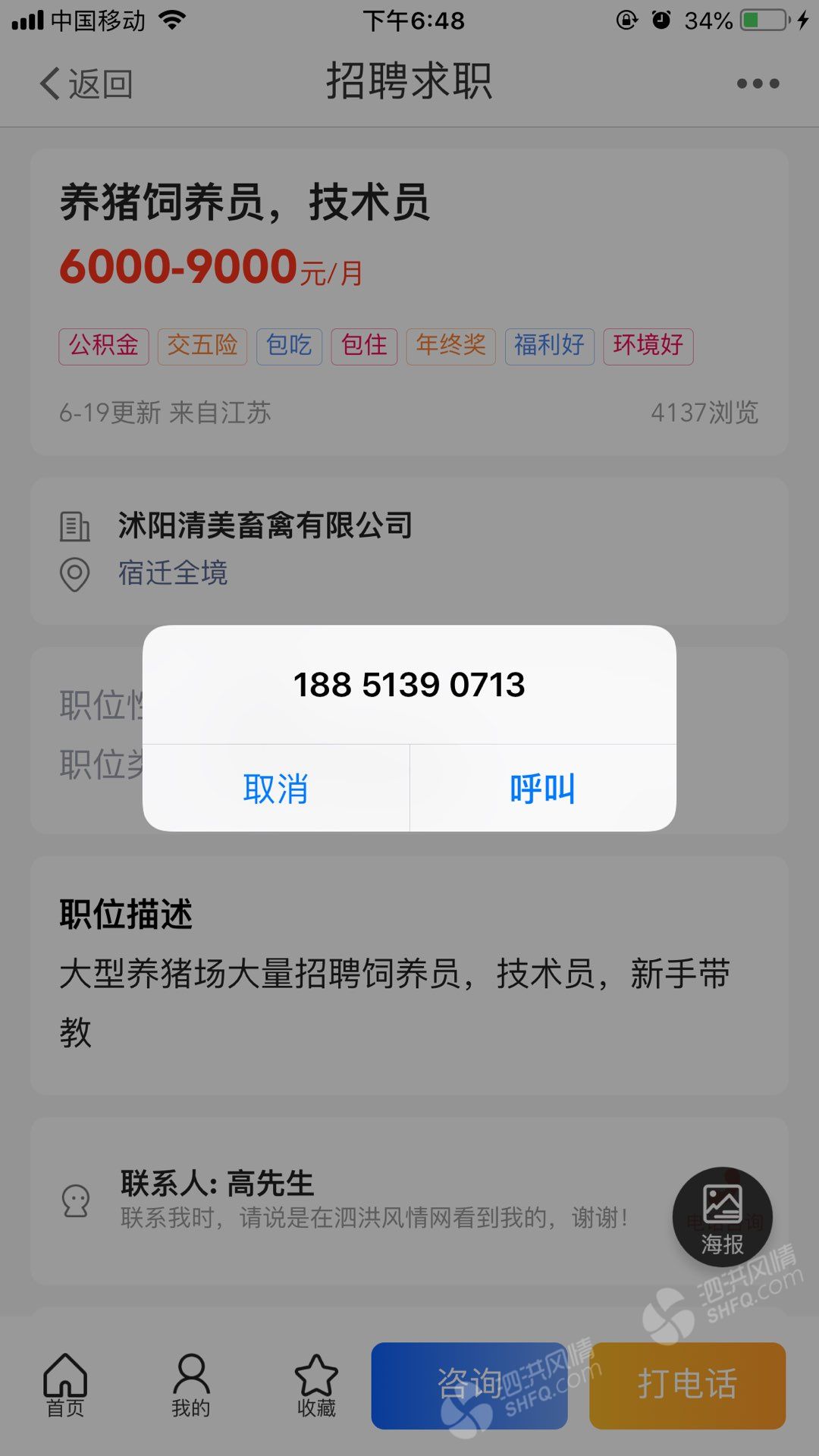Open the 首页 home tab

pos(65,1385)
